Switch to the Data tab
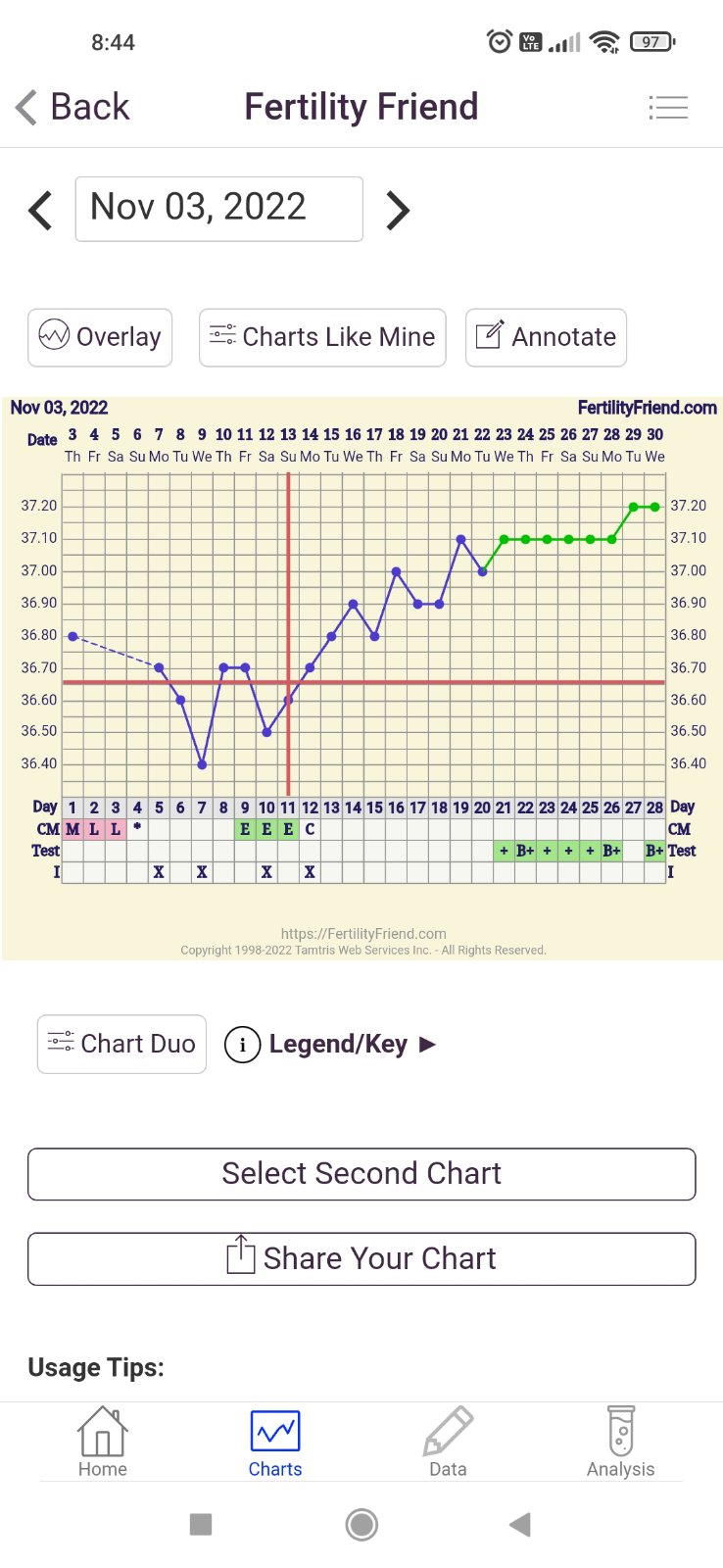 (x=448, y=1443)
